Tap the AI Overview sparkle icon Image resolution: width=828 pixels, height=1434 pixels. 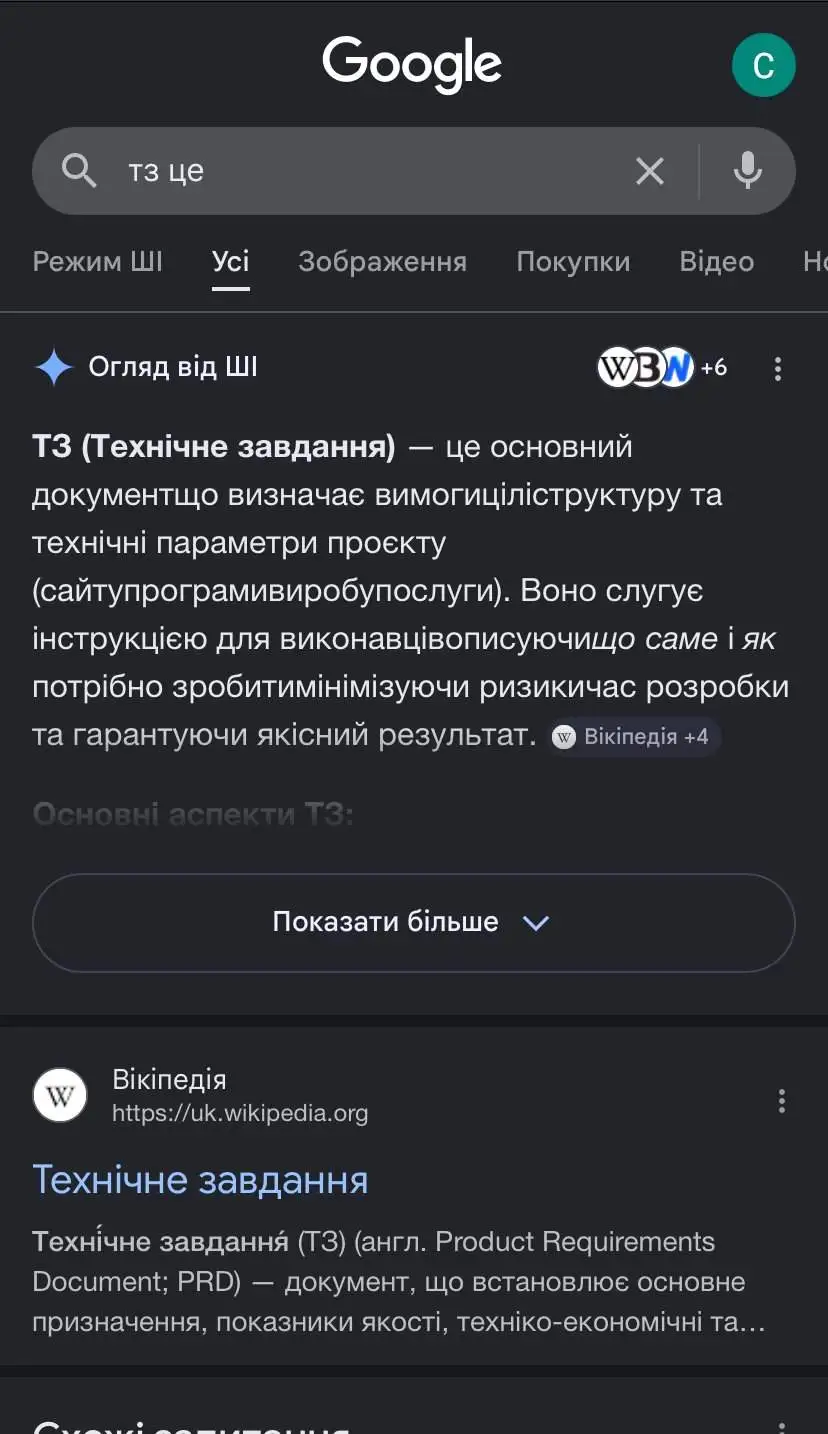coord(53,367)
